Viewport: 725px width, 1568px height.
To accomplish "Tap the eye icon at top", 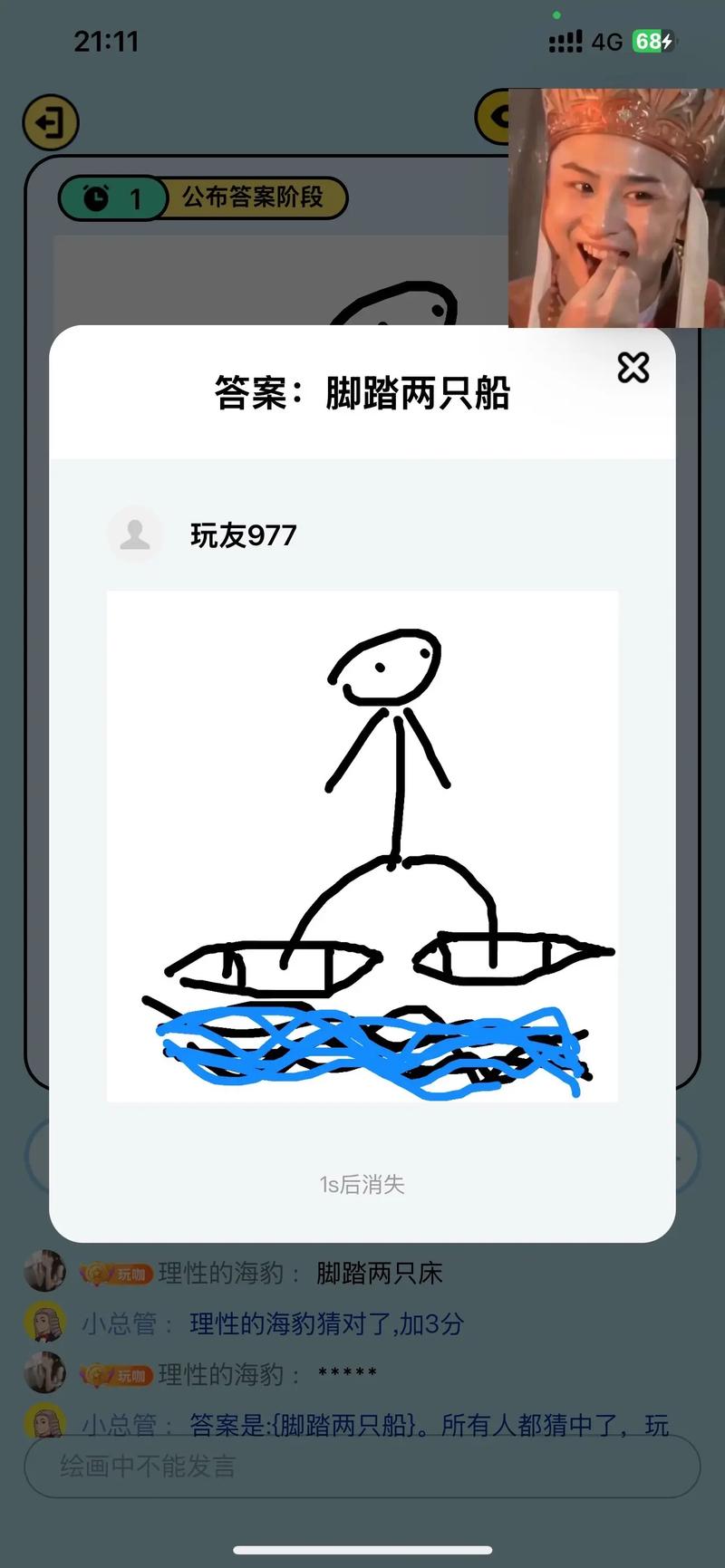I will 493,117.
